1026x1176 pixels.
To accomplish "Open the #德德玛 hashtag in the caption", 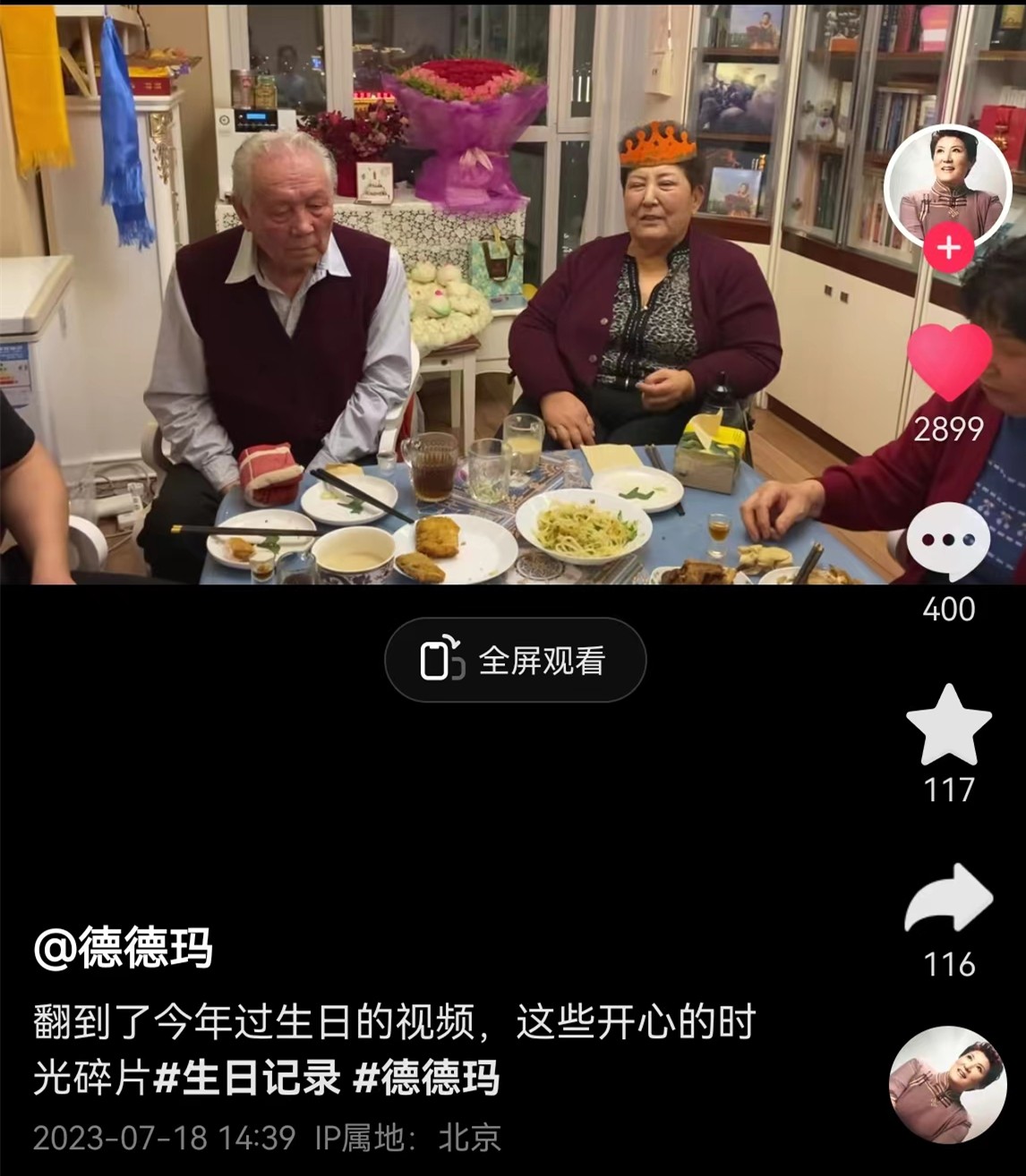I will (x=426, y=1078).
